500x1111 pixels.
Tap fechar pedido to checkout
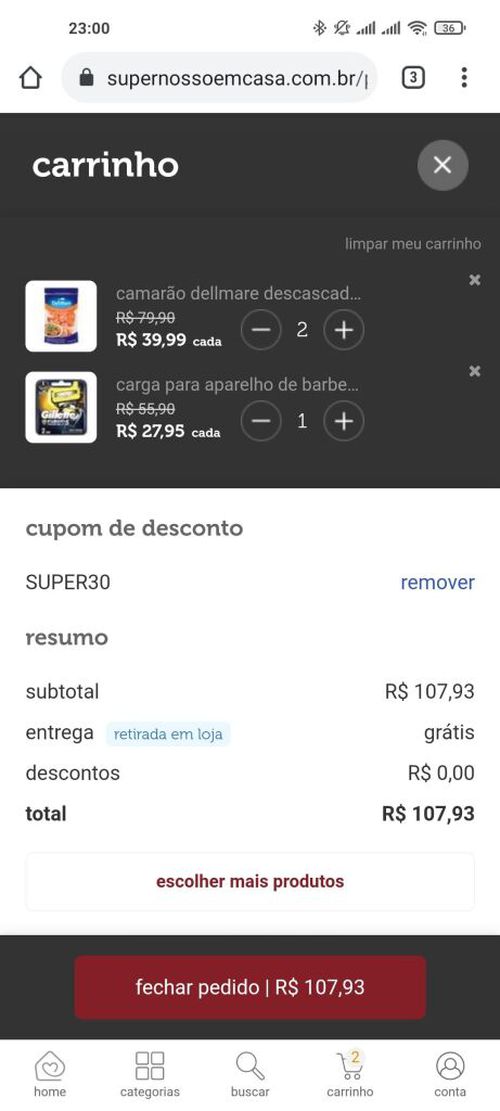[250, 987]
